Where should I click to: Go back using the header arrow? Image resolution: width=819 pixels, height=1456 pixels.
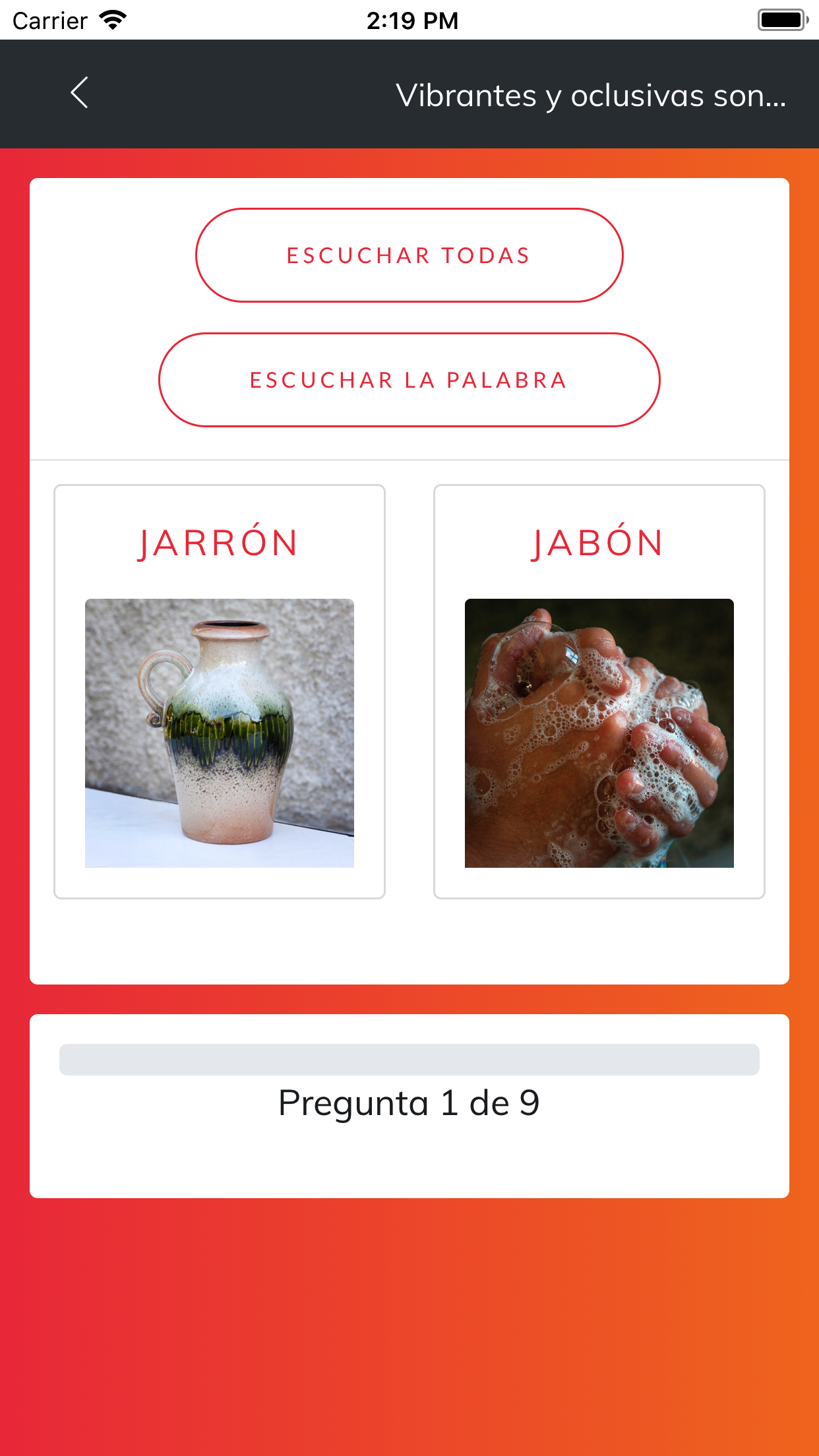pyautogui.click(x=80, y=93)
